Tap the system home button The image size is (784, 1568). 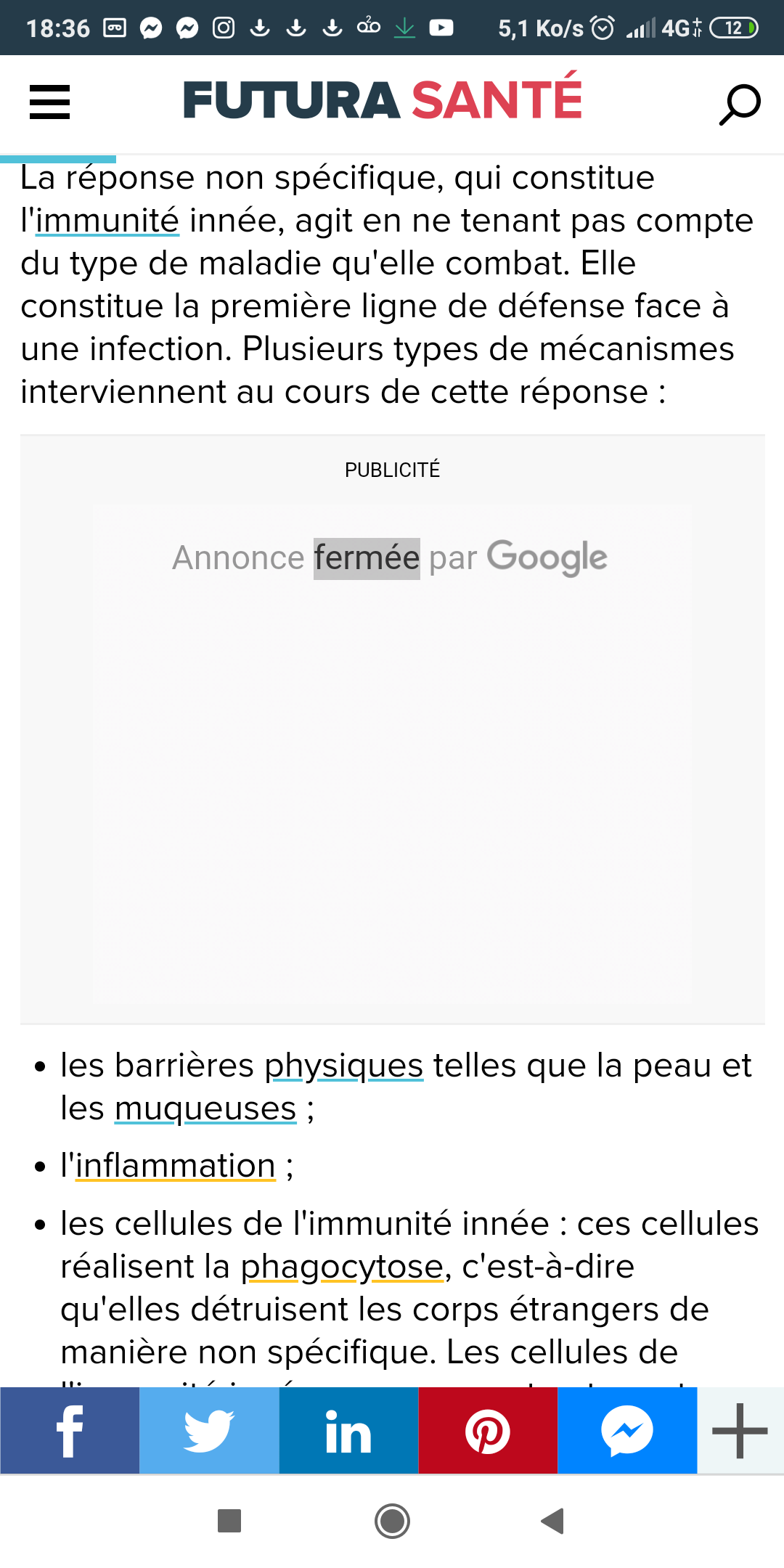(x=392, y=1521)
